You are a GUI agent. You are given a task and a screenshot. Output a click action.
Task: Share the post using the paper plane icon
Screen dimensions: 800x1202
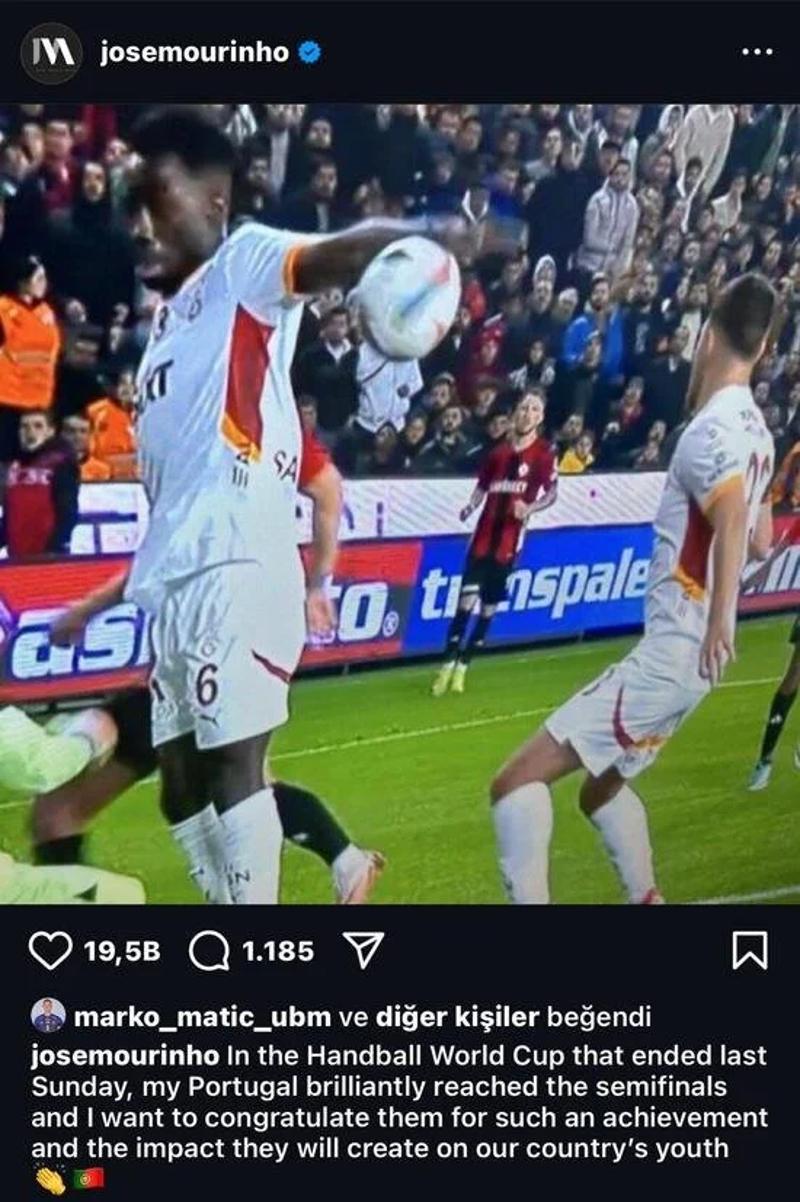(364, 951)
